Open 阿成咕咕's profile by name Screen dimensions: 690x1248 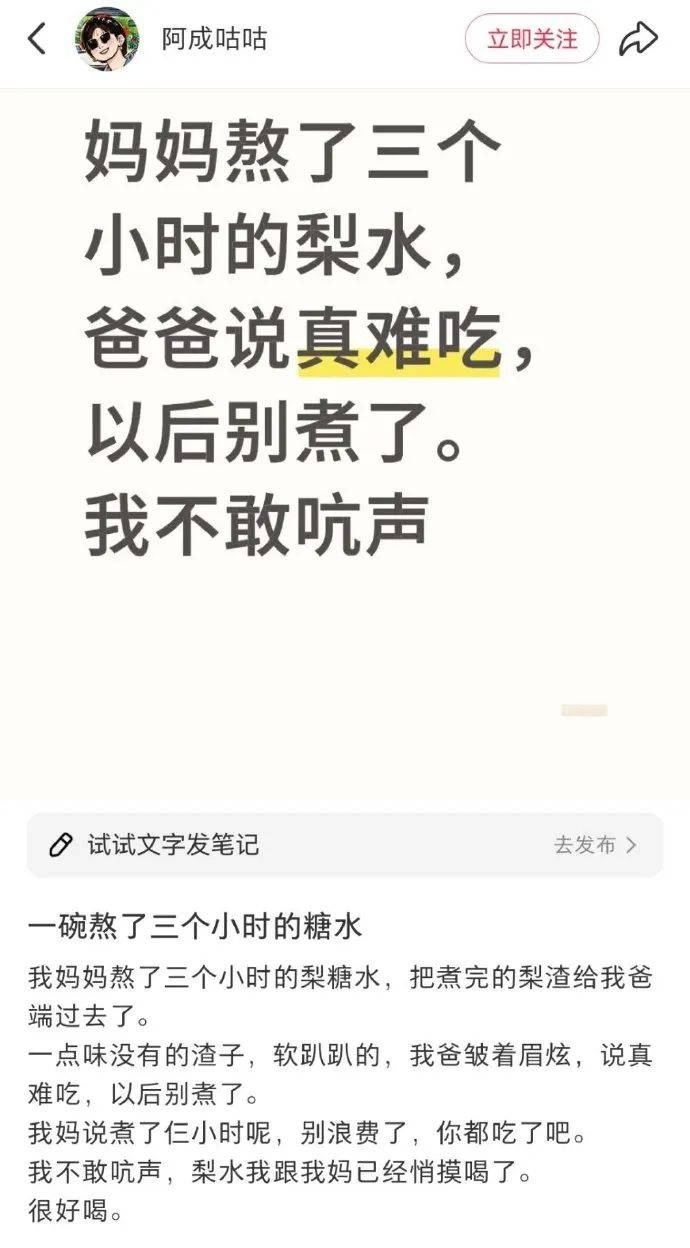coord(214,40)
